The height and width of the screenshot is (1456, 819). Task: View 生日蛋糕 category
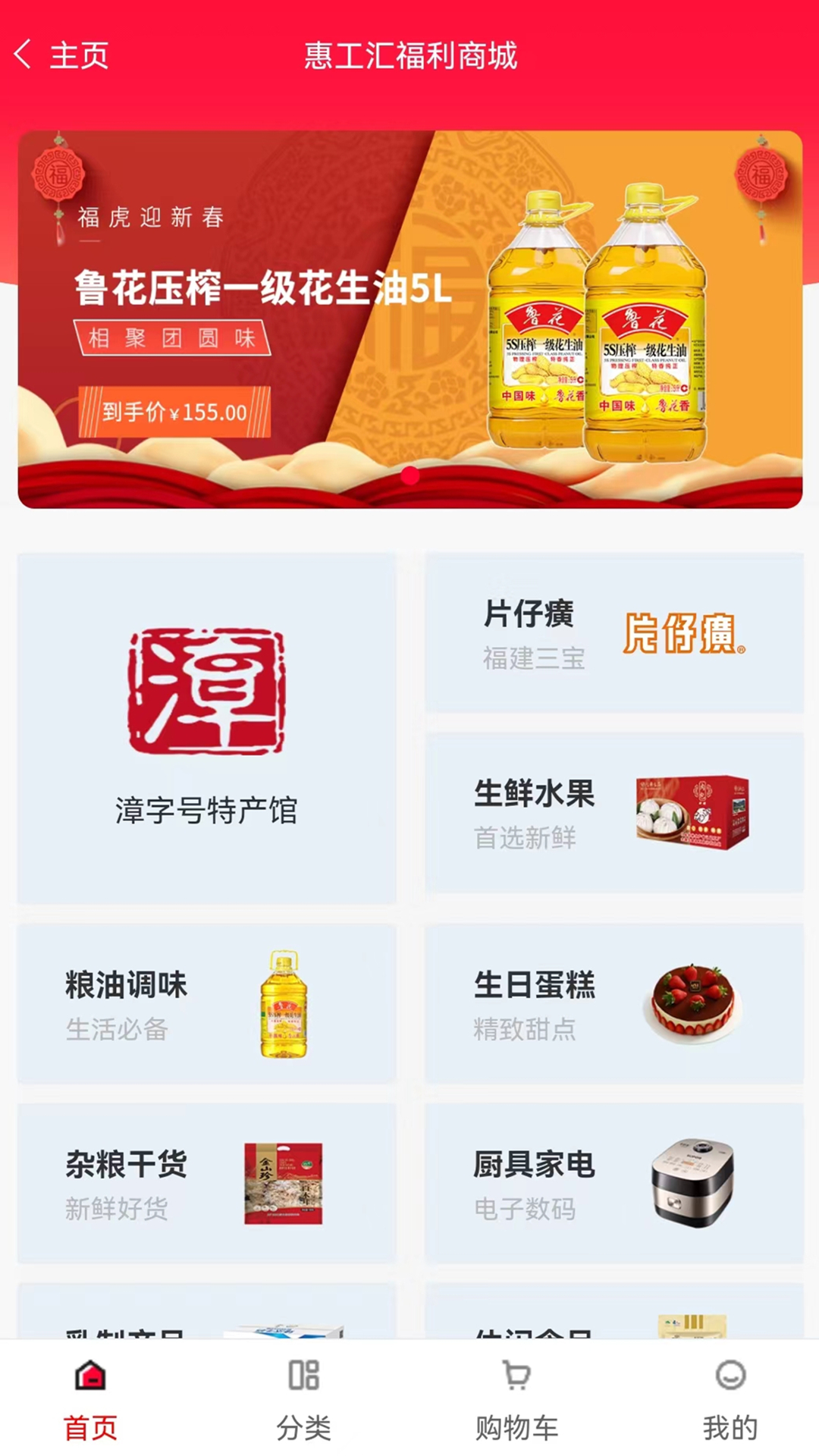coord(614,1004)
